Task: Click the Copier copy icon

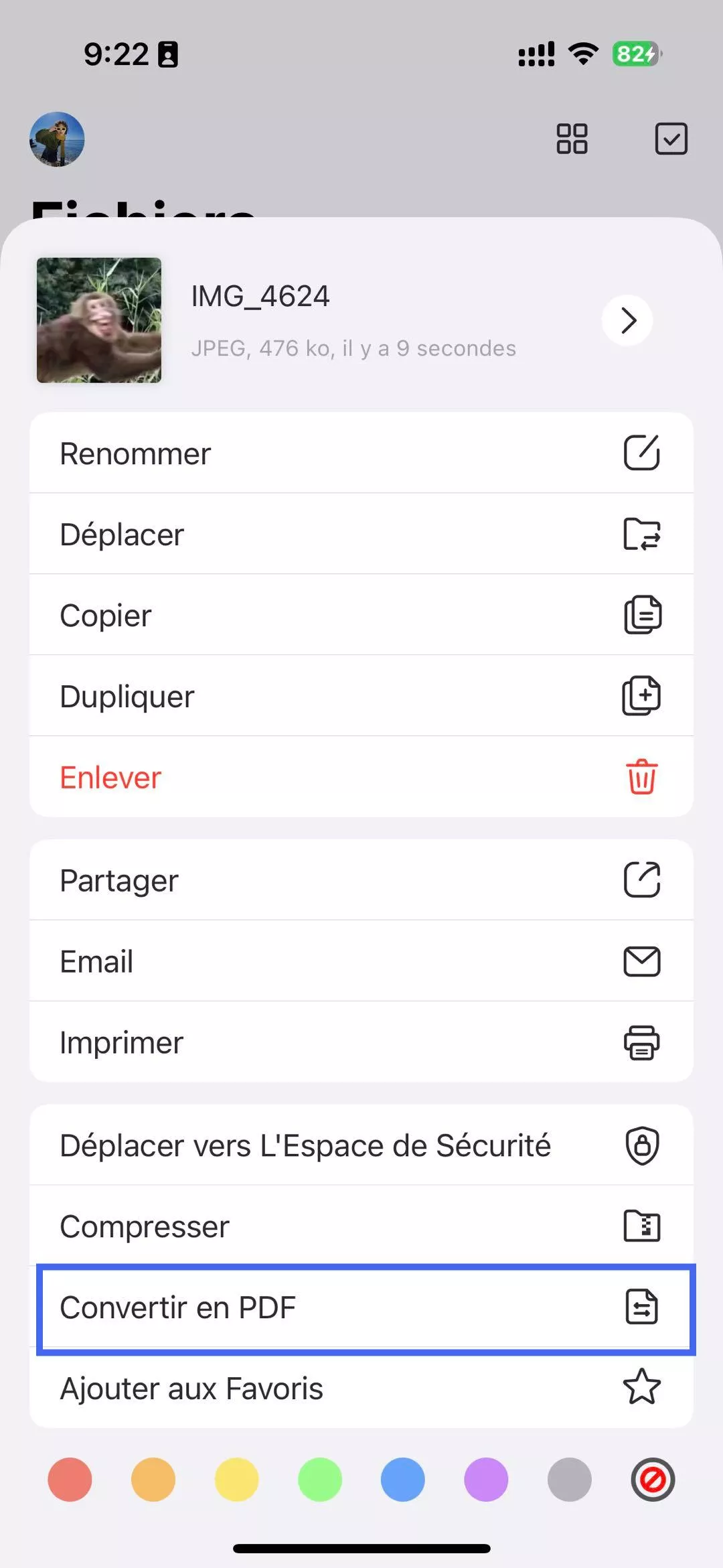Action: 641,614
